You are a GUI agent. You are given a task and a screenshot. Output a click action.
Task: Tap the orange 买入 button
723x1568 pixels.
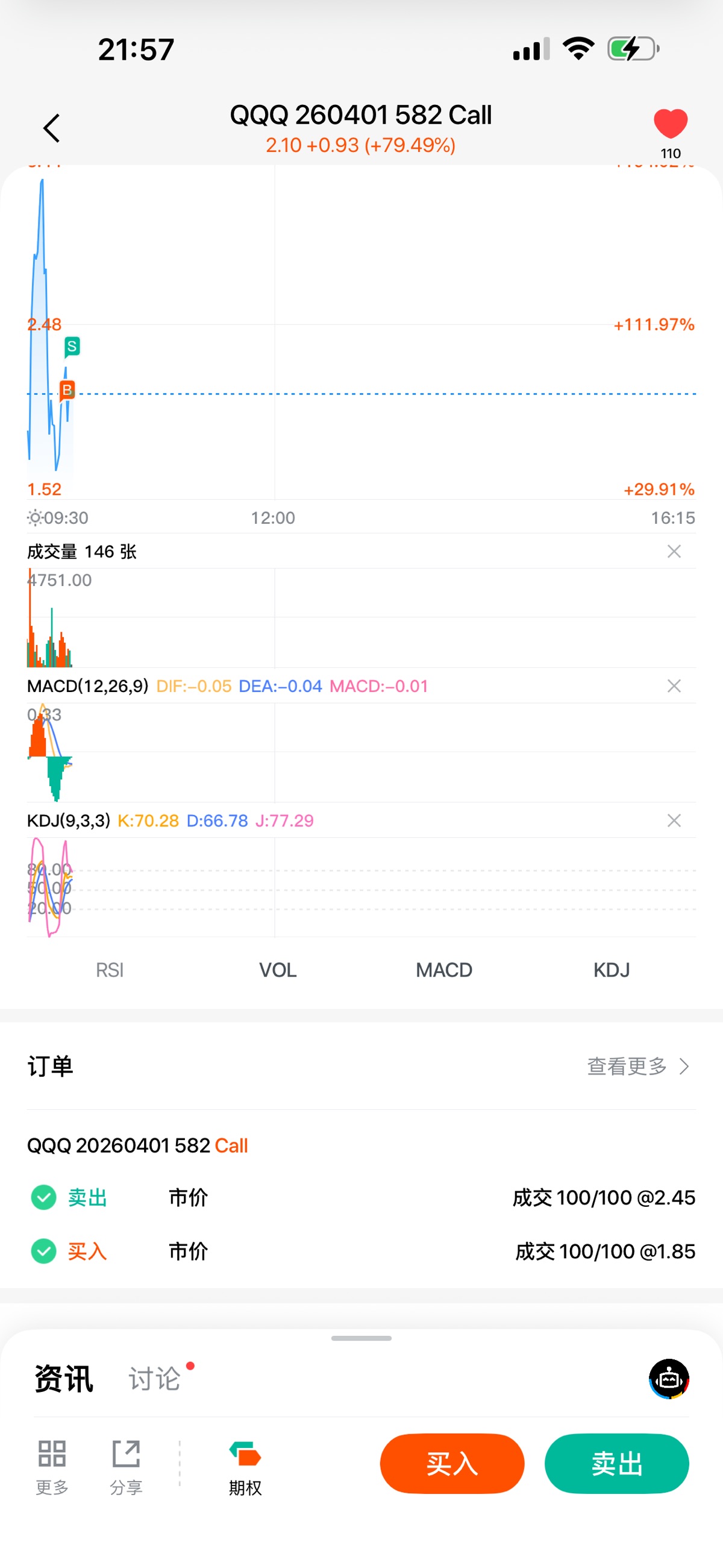(x=451, y=1463)
